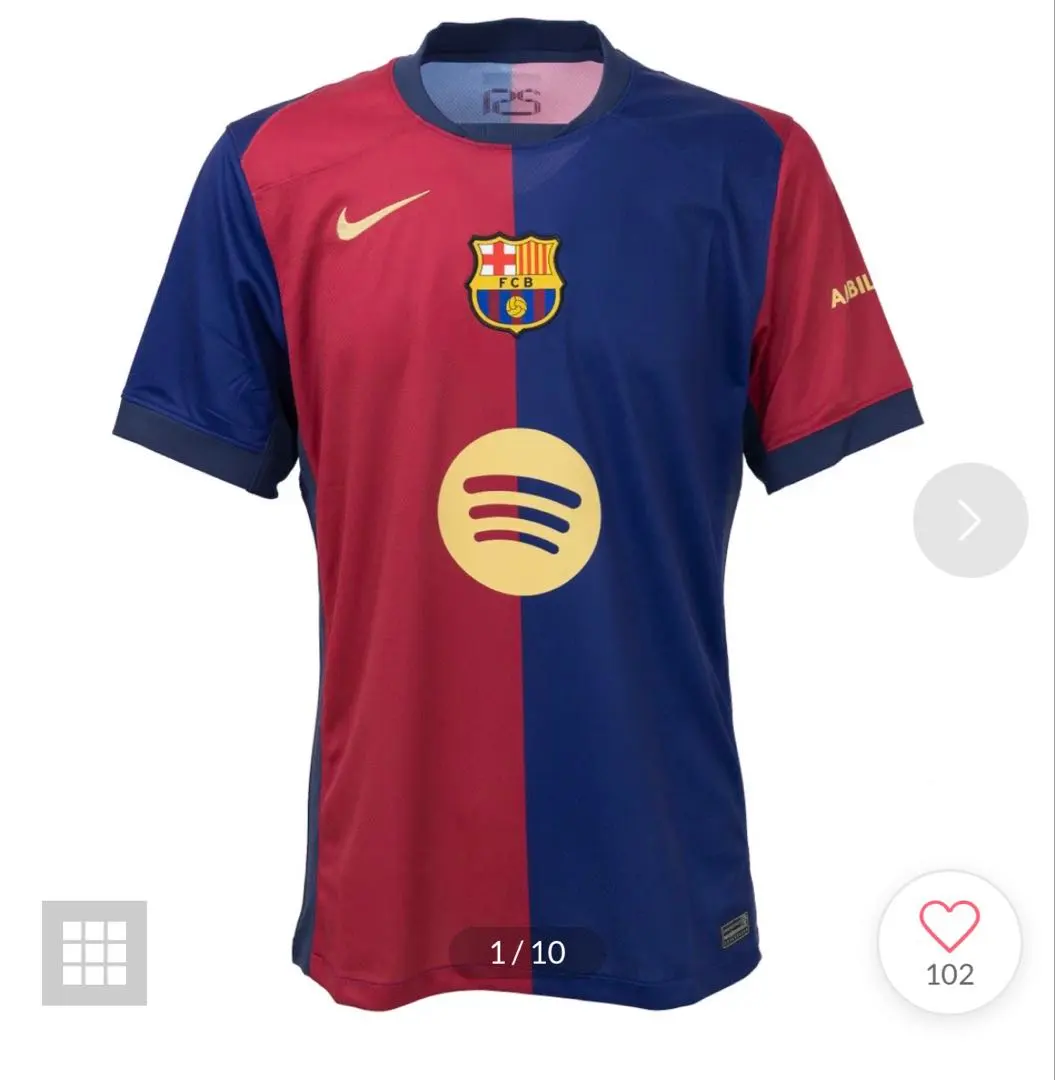Open the image grid view
1055x1080 pixels.
click(94, 952)
